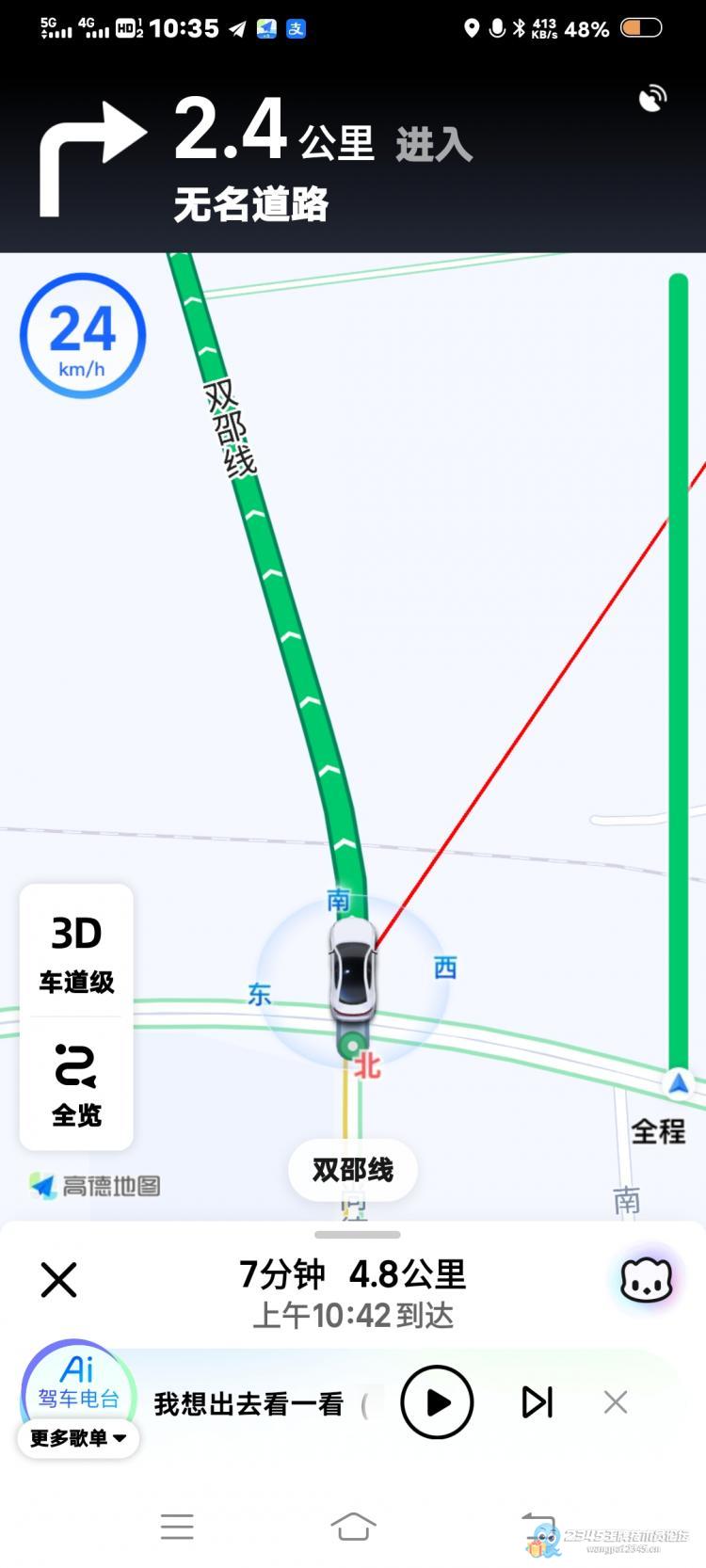Open the 全览 route overview

[76, 1084]
